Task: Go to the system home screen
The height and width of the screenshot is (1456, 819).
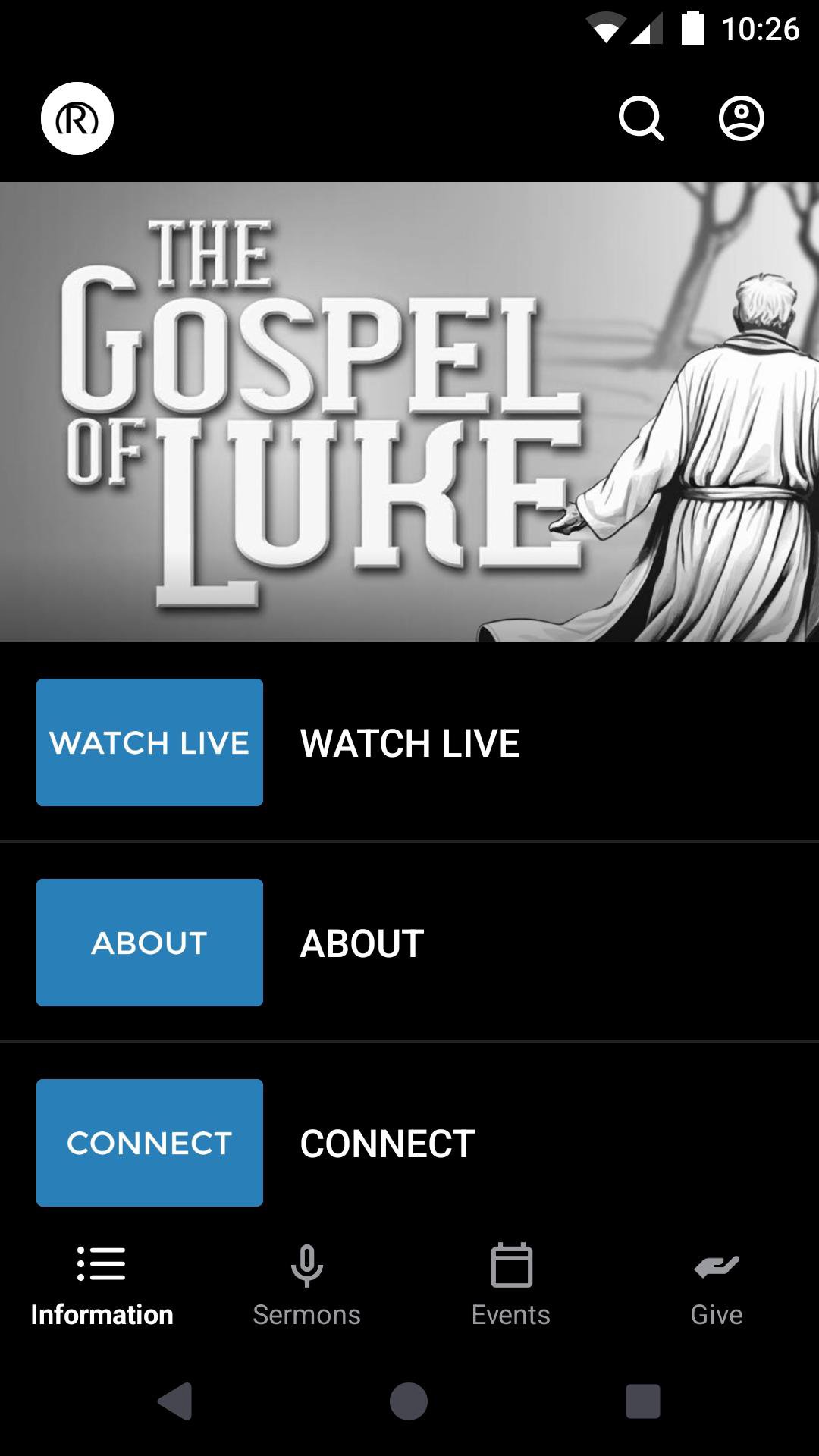Action: (409, 1401)
